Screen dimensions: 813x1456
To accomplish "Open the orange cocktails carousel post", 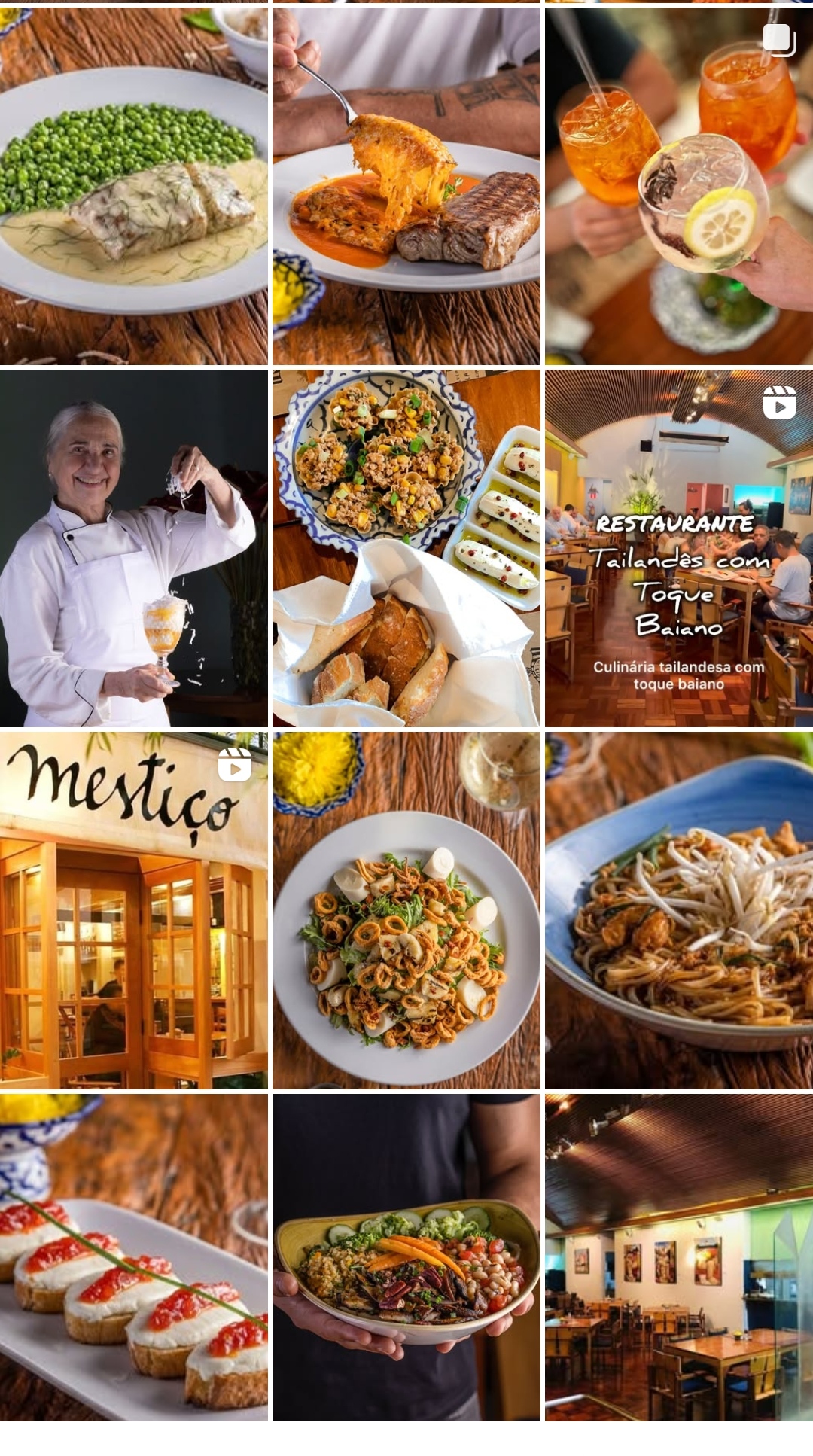I will pyautogui.click(x=678, y=186).
